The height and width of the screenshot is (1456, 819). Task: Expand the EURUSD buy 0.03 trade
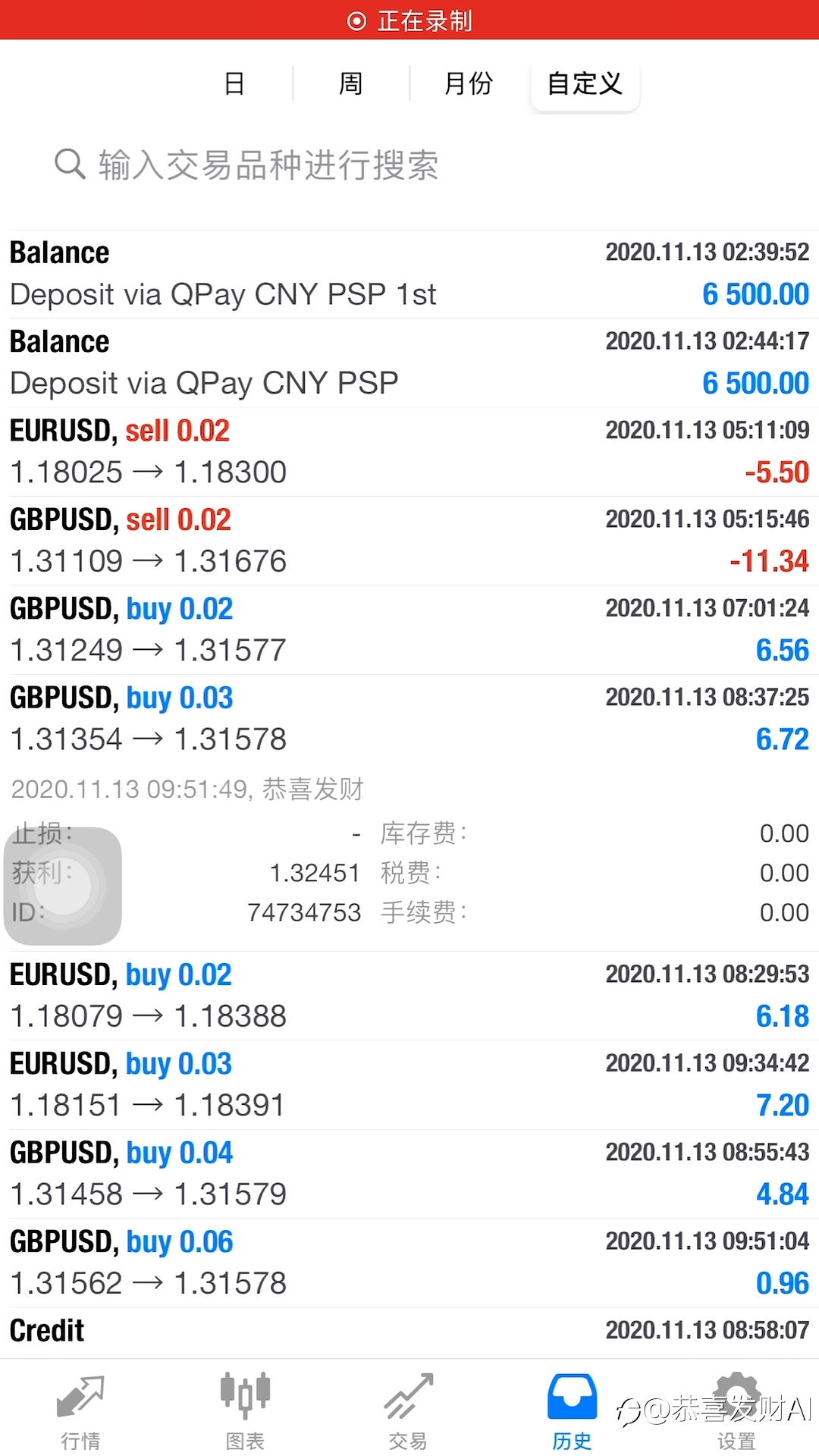pos(409,1084)
